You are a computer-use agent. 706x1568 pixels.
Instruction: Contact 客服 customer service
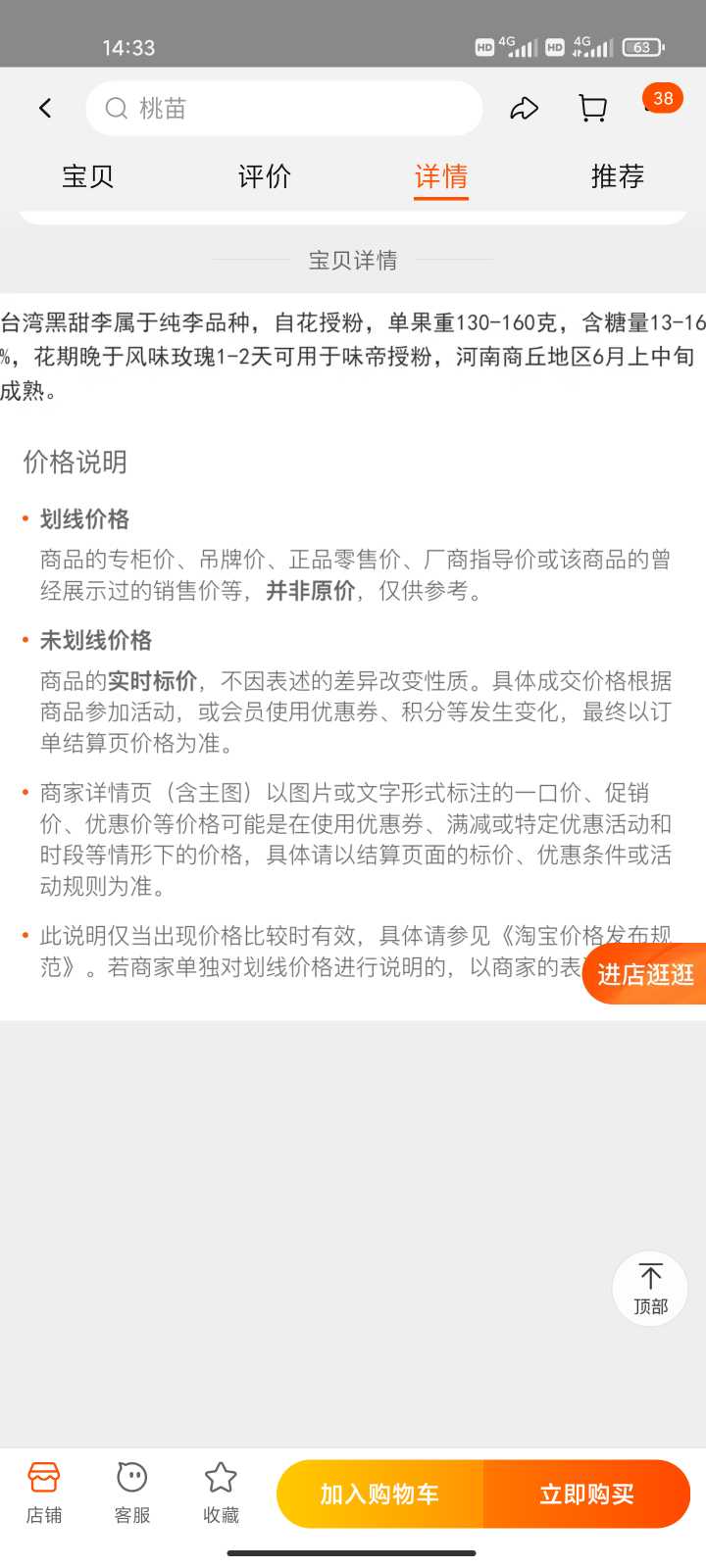(x=132, y=1493)
